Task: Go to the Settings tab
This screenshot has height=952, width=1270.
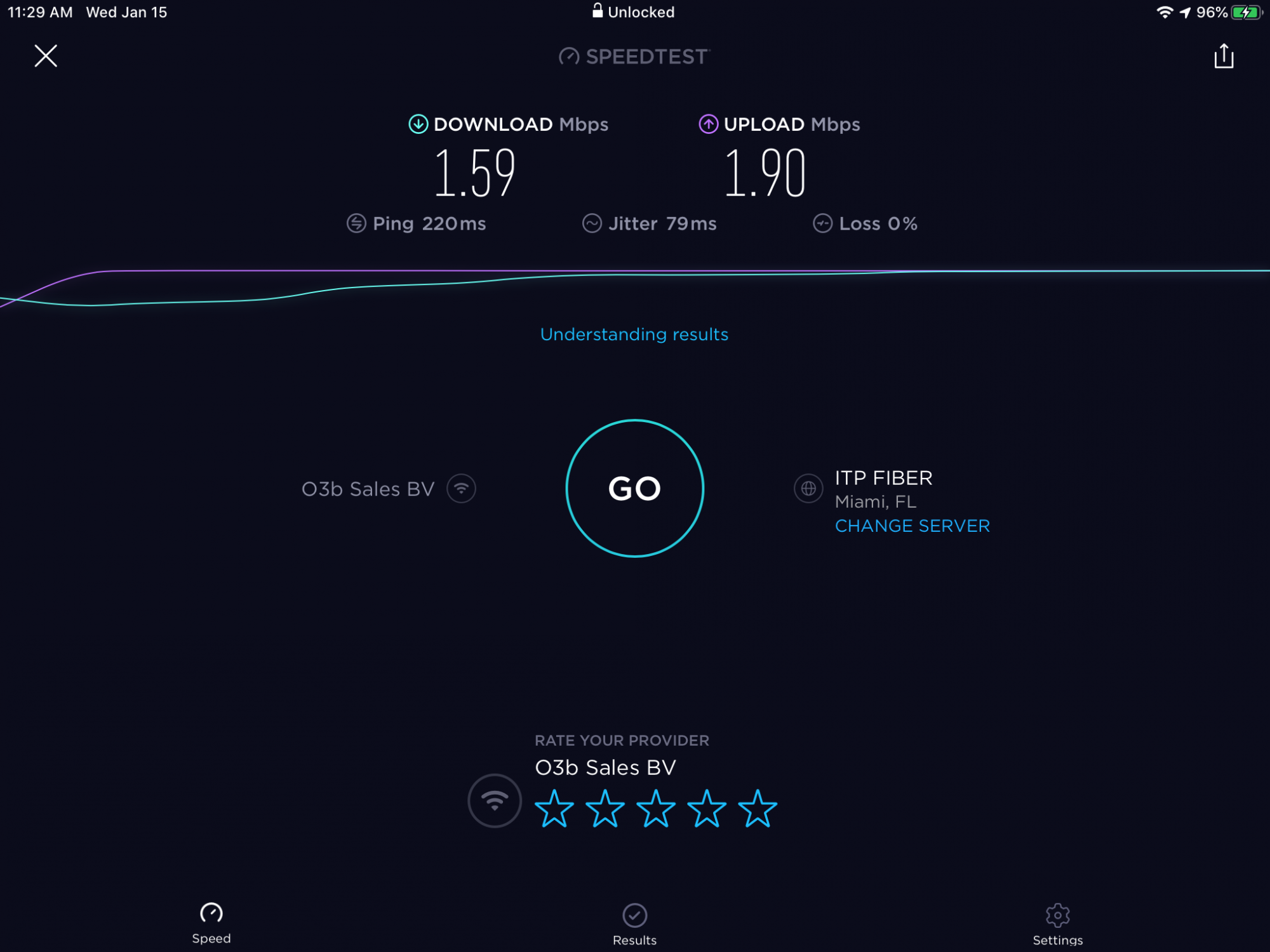Action: tap(1057, 923)
